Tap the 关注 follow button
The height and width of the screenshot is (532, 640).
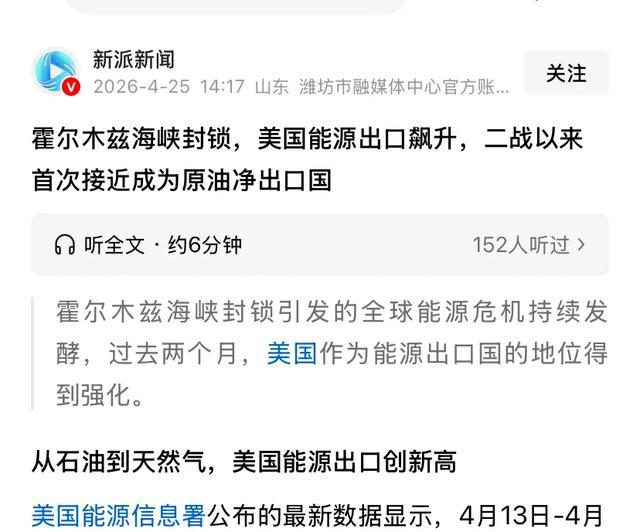pos(566,73)
